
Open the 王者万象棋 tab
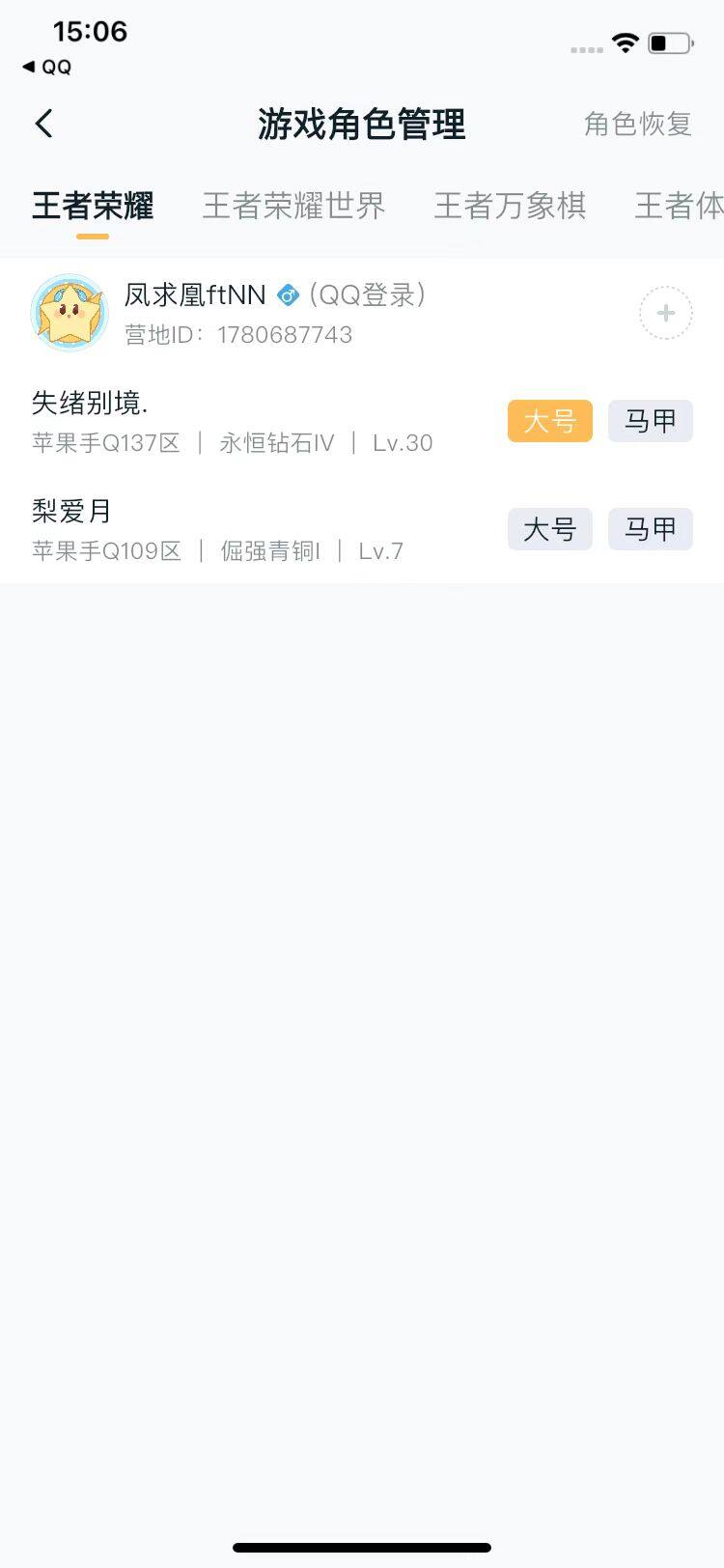pyautogui.click(x=510, y=206)
